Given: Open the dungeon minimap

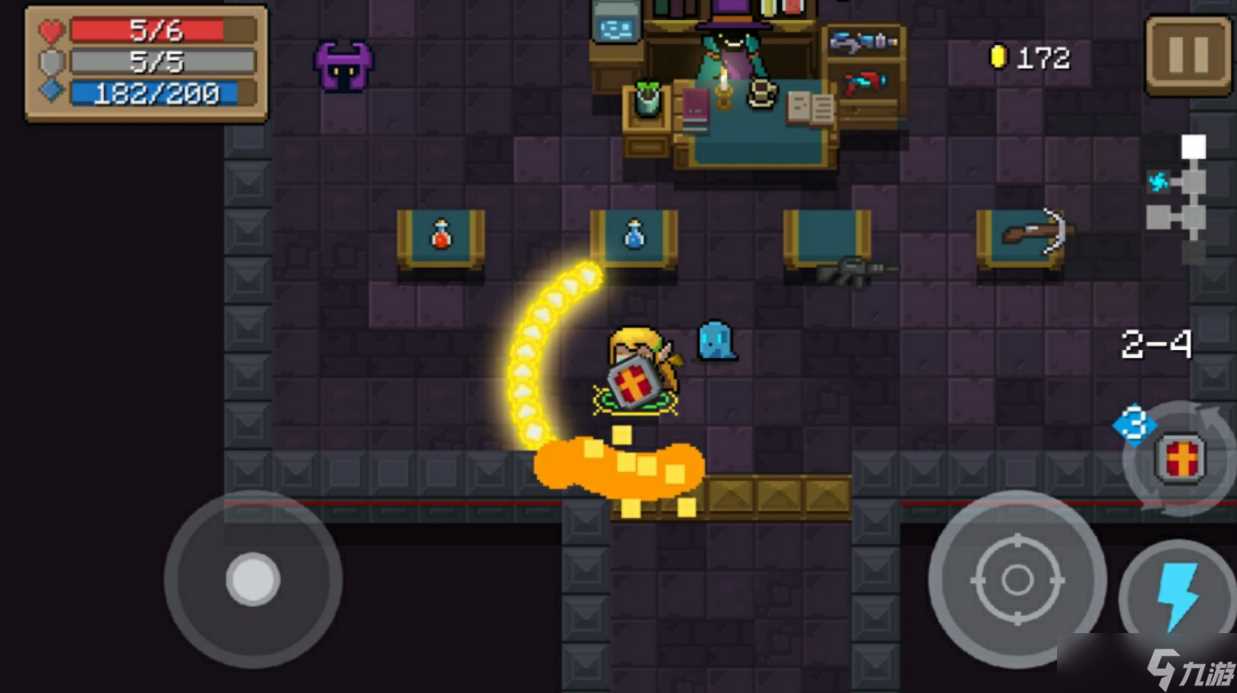Looking at the screenshot, I should click(x=1182, y=200).
